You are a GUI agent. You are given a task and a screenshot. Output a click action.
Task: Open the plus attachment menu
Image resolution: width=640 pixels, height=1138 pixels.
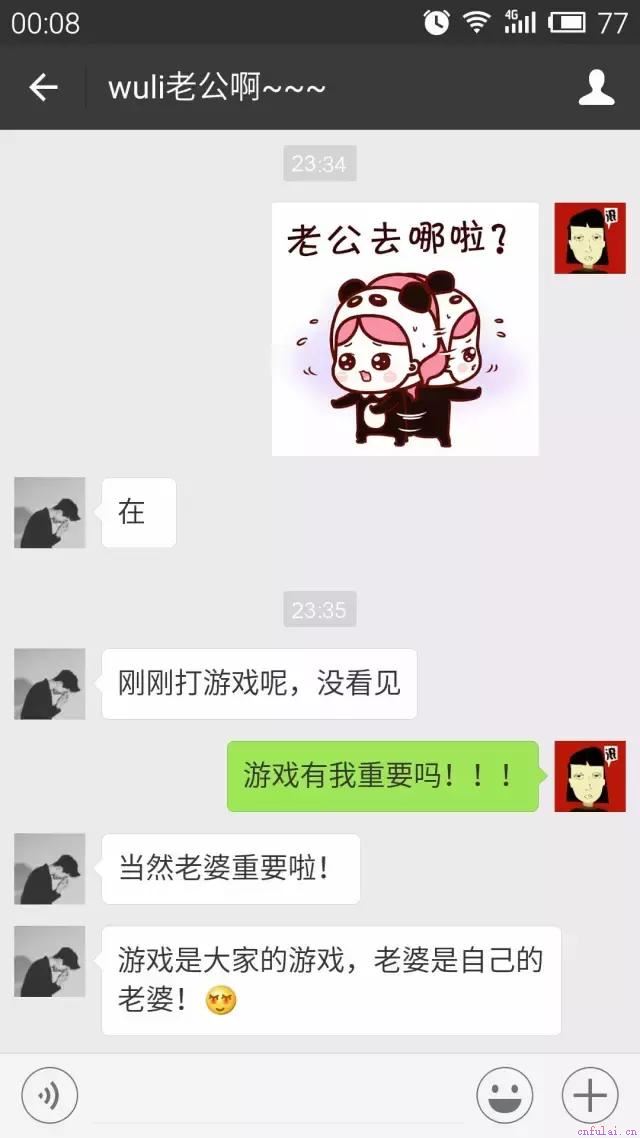click(x=590, y=1097)
